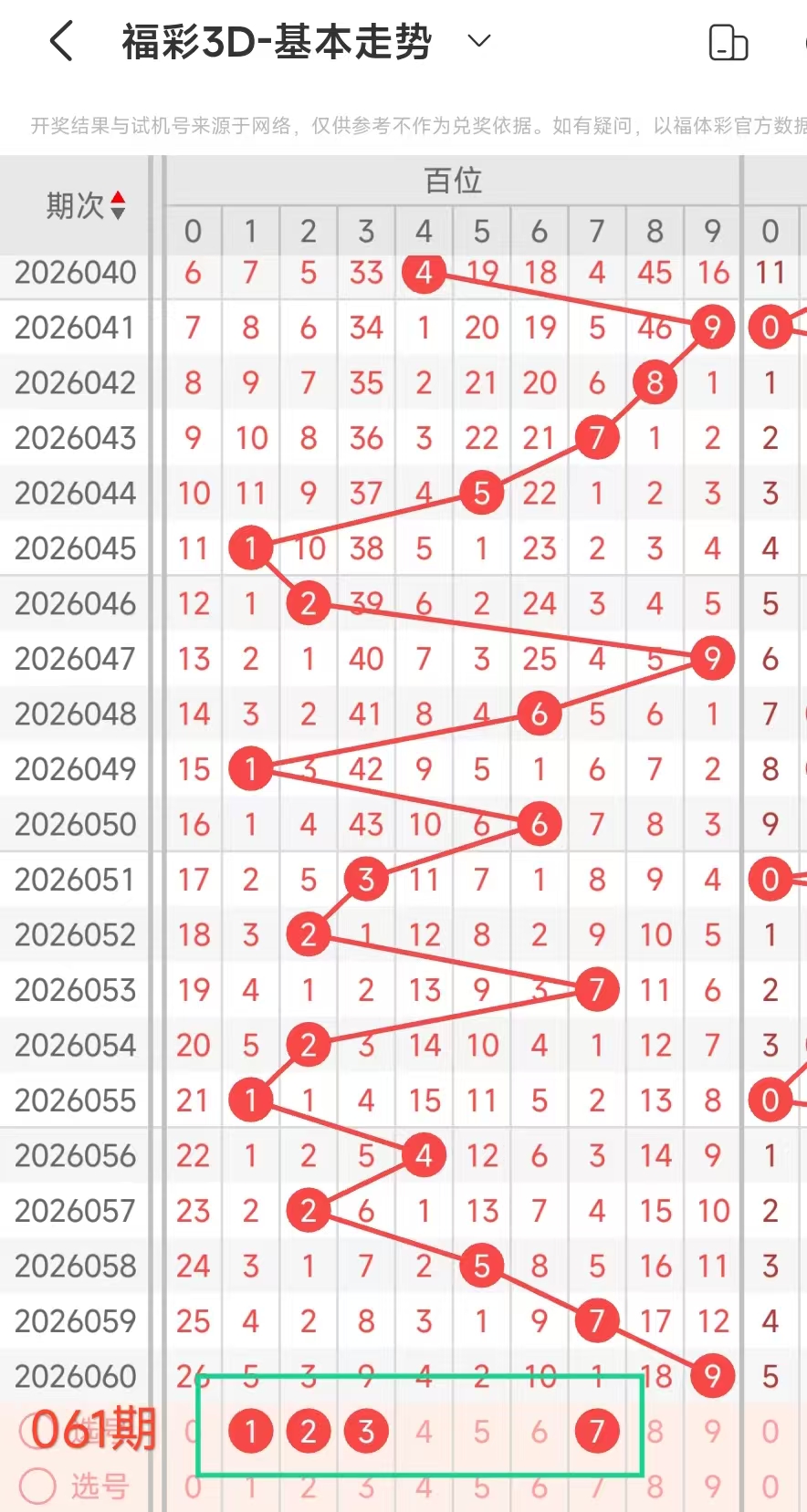The width and height of the screenshot is (807, 1512).
Task: Select number 4 in the 061期 pick row
Action: [424, 1432]
